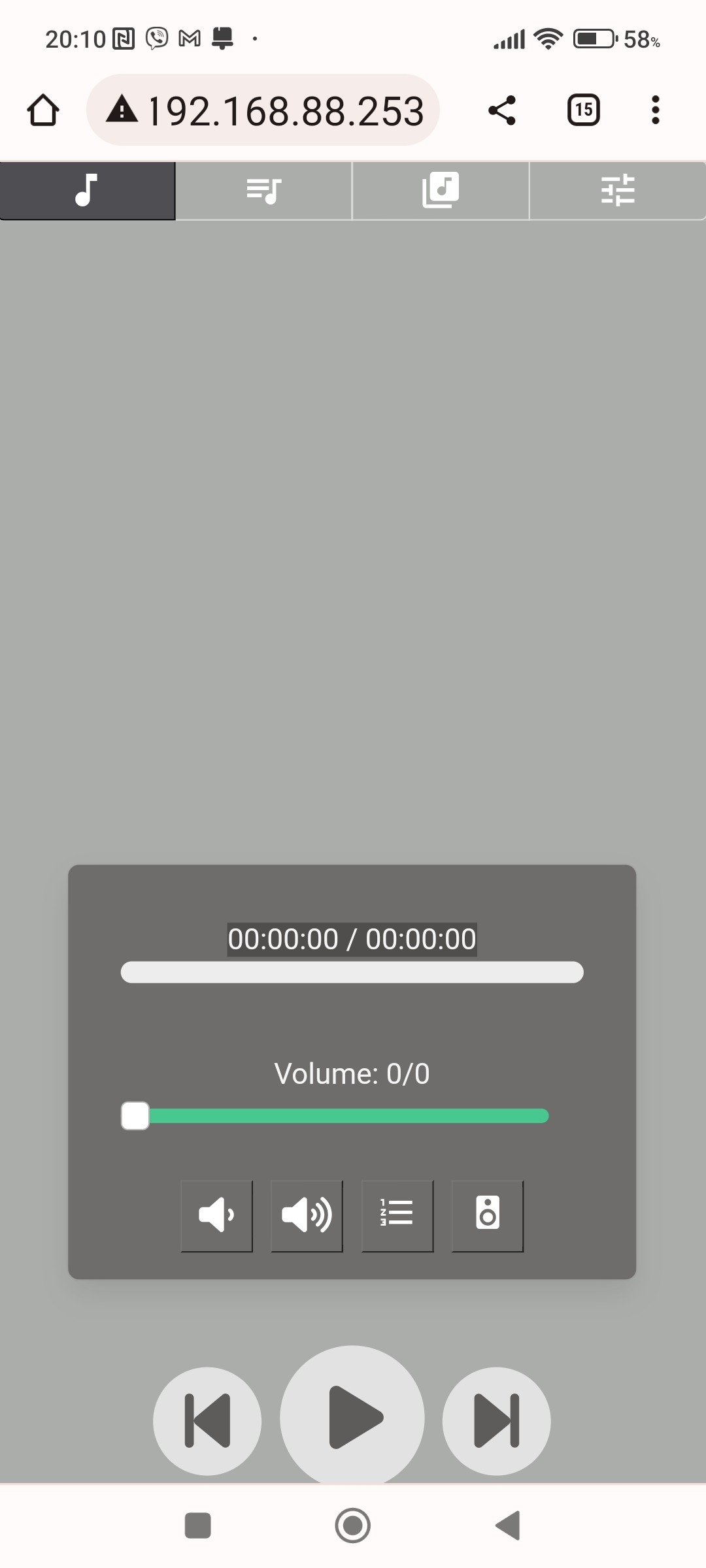This screenshot has height=1568, width=706.
Task: Tap the system back button
Action: pos(508,1526)
